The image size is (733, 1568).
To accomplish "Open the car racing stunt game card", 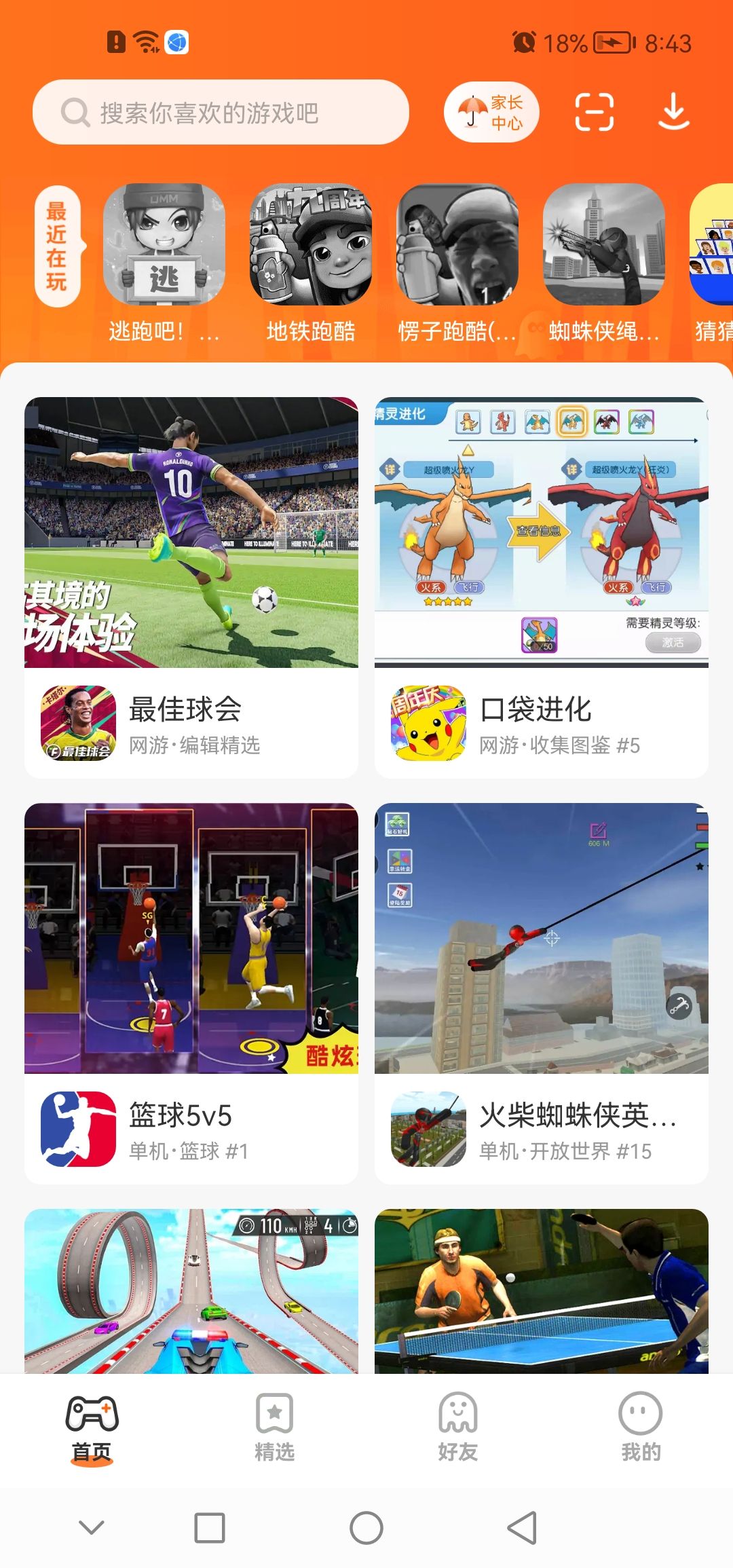I will 191,1291.
